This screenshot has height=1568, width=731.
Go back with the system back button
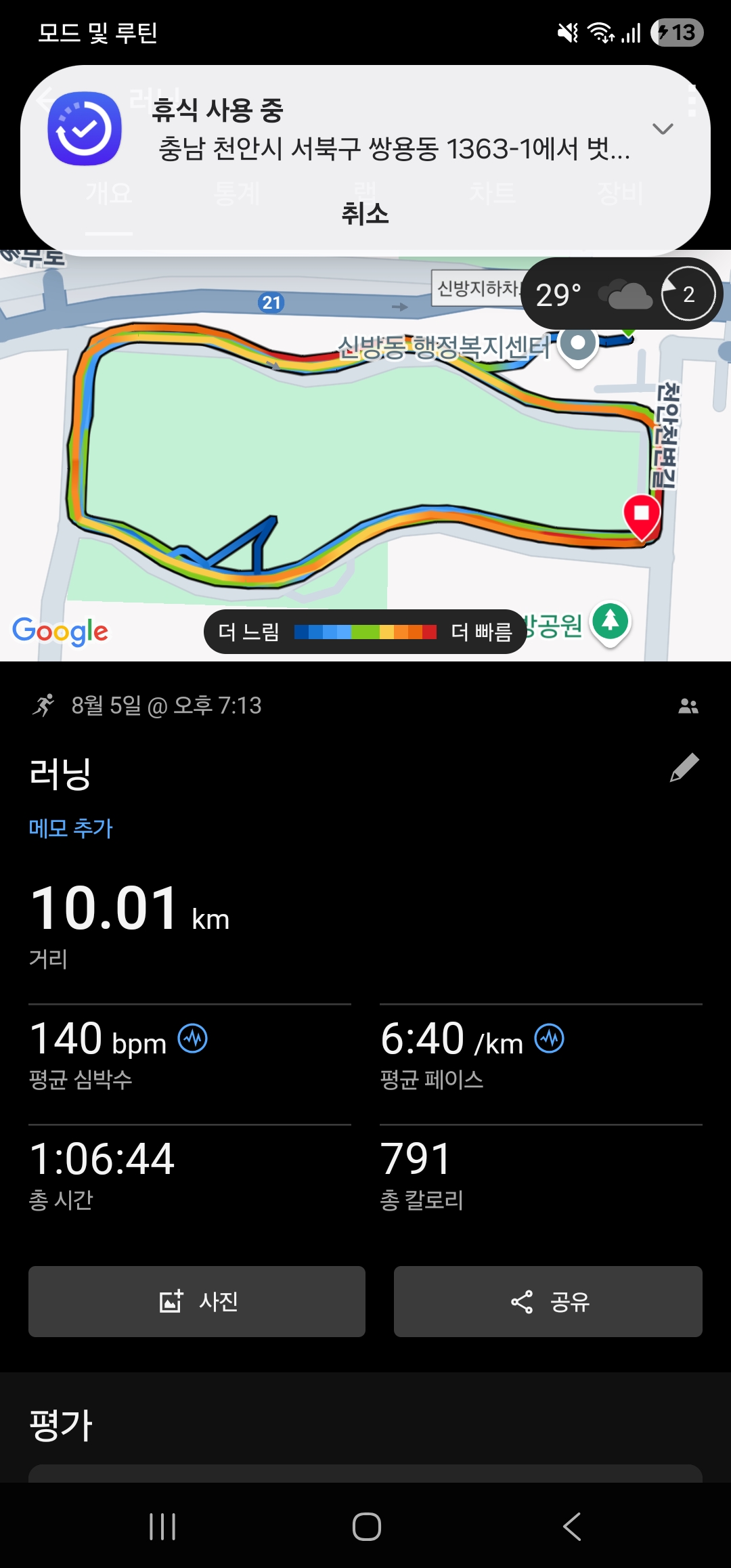pyautogui.click(x=572, y=1527)
